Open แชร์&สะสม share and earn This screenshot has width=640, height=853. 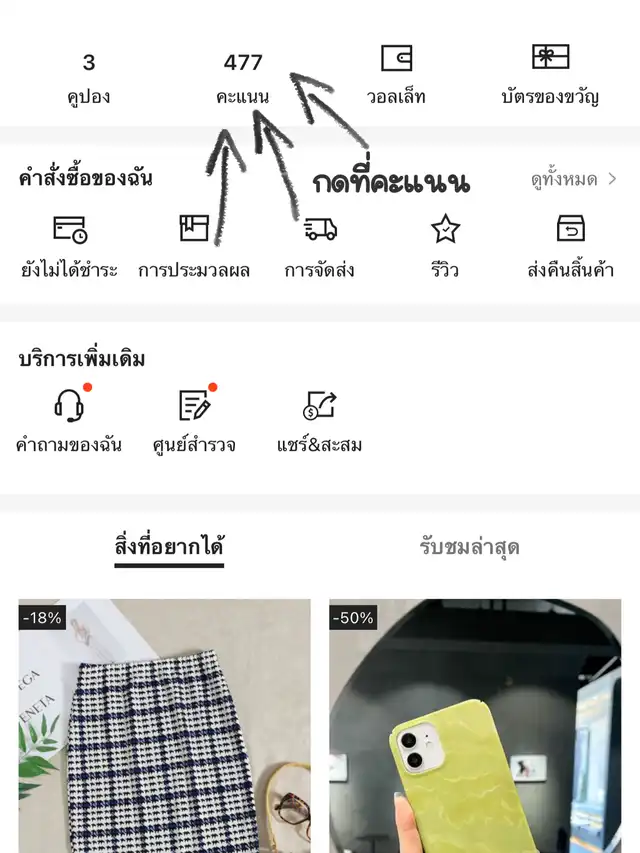point(320,422)
